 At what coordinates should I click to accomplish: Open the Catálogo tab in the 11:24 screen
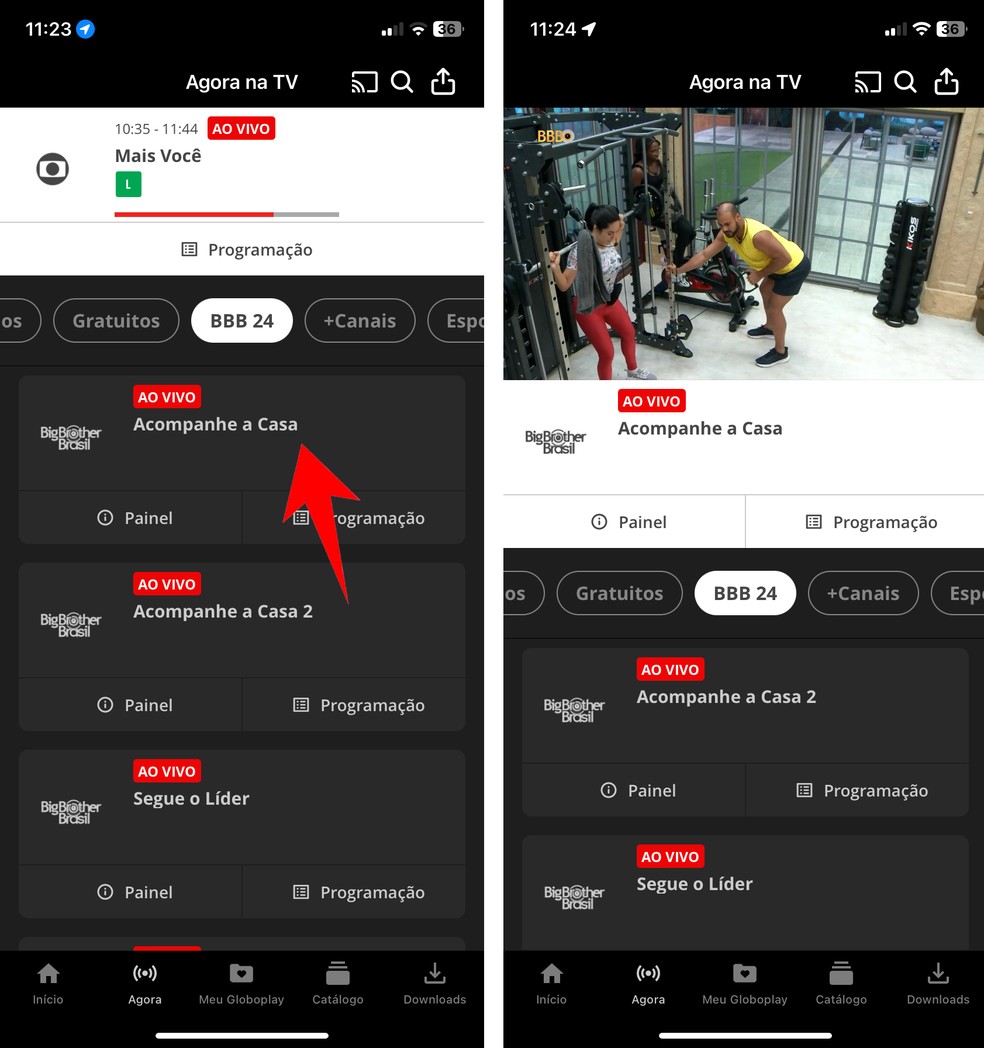point(841,983)
